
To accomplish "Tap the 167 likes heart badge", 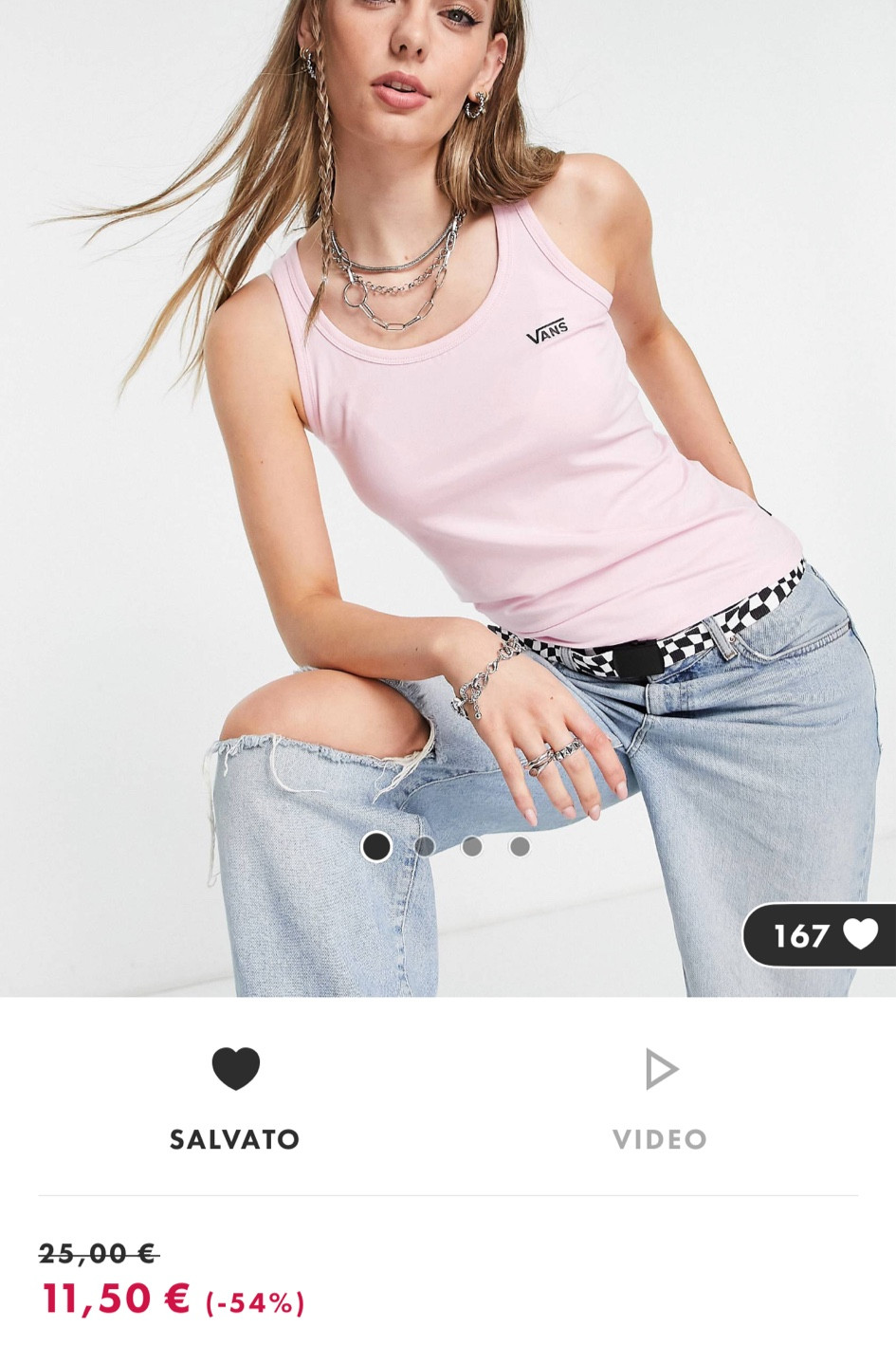I will pyautogui.click(x=820, y=935).
